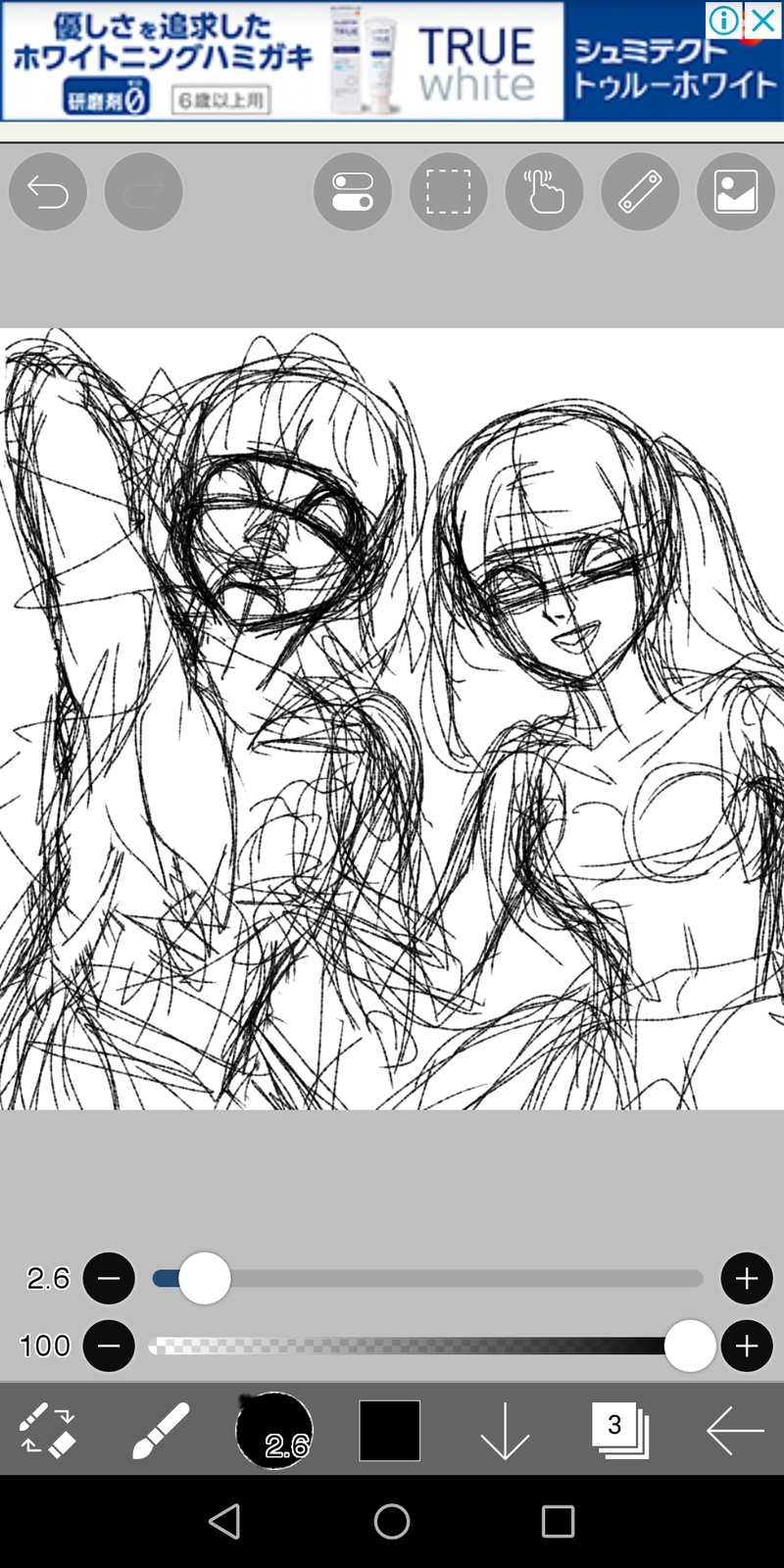Open brush settings showing 2.6 size
Viewport: 784px width, 1568px height.
[274, 1431]
